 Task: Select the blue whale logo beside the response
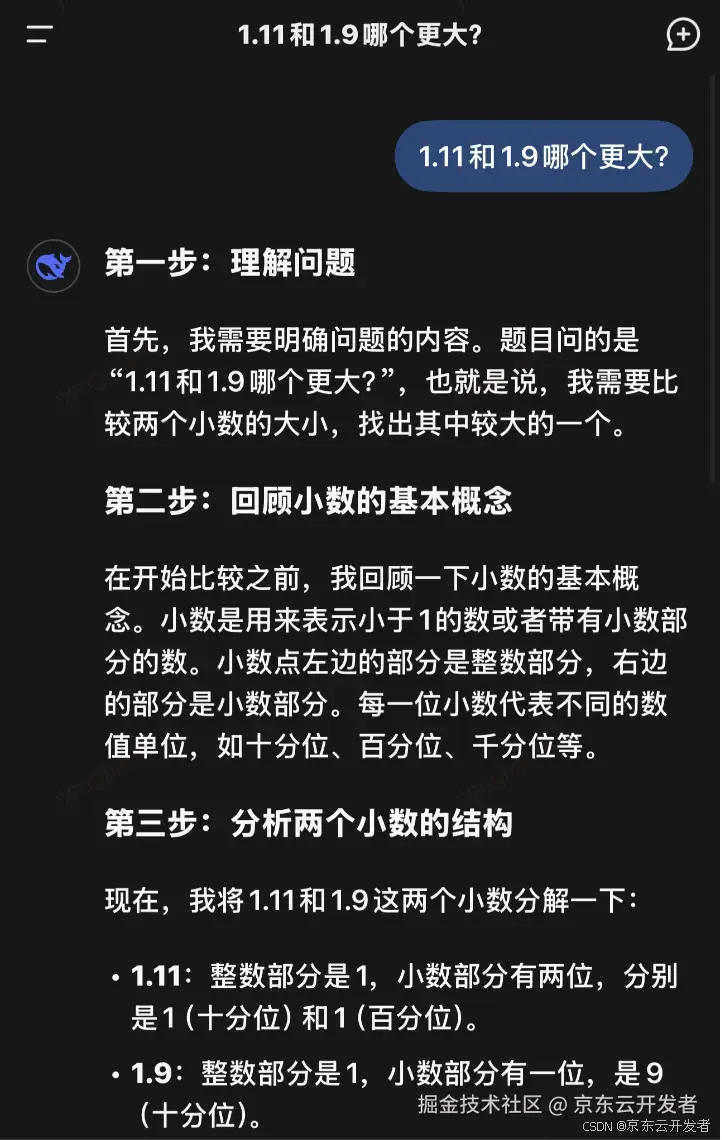click(x=52, y=266)
